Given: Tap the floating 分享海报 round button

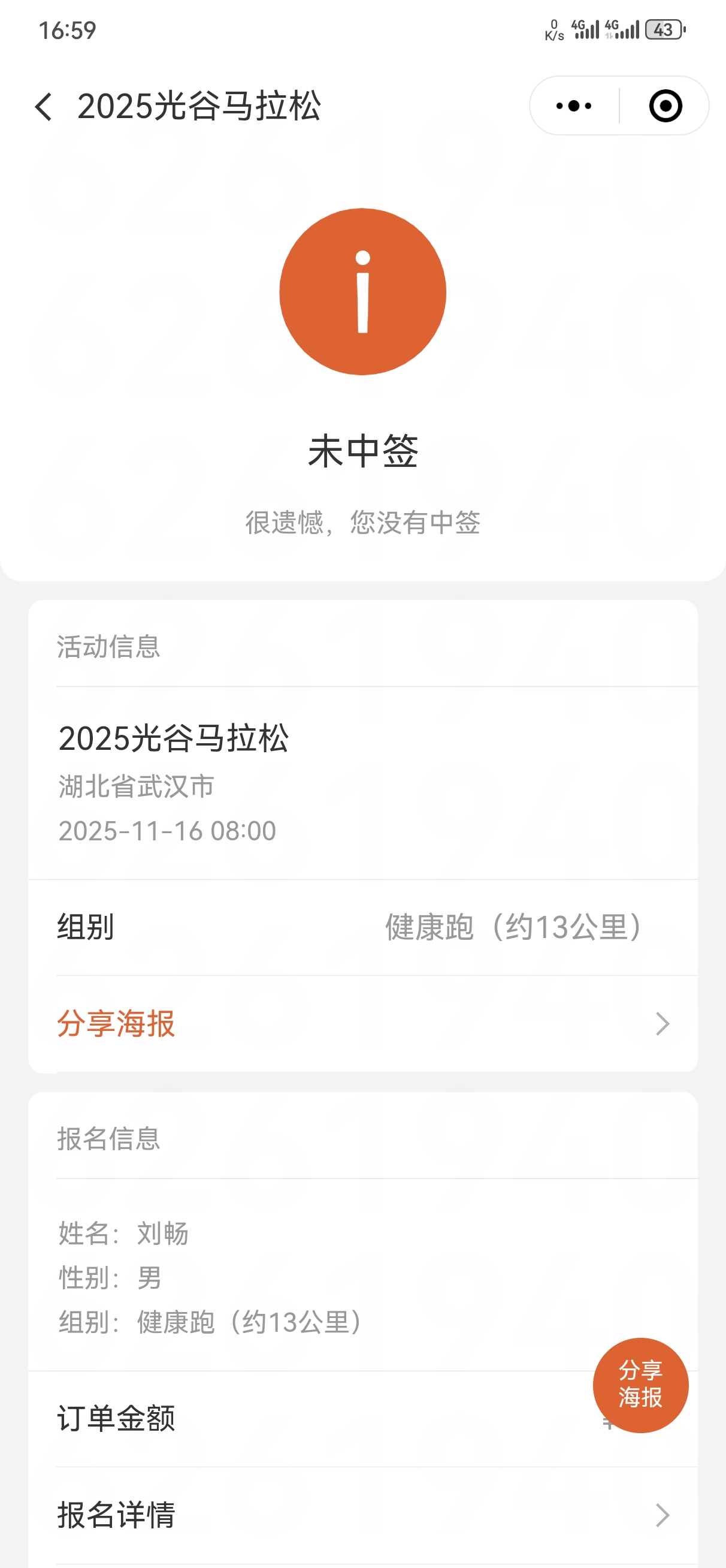Looking at the screenshot, I should point(640,1384).
